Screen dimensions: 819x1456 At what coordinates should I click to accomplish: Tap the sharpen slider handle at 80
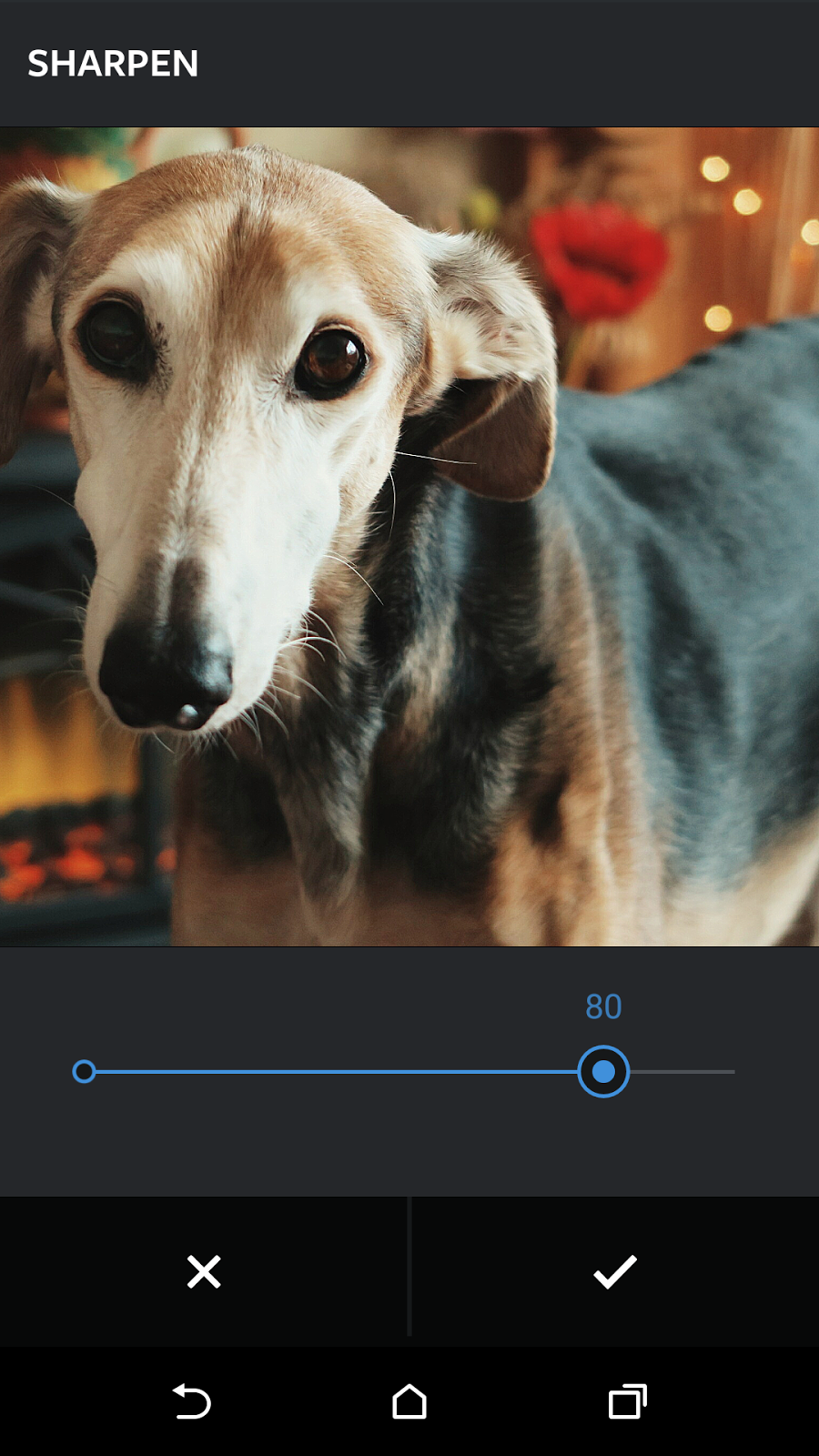coord(603,1072)
